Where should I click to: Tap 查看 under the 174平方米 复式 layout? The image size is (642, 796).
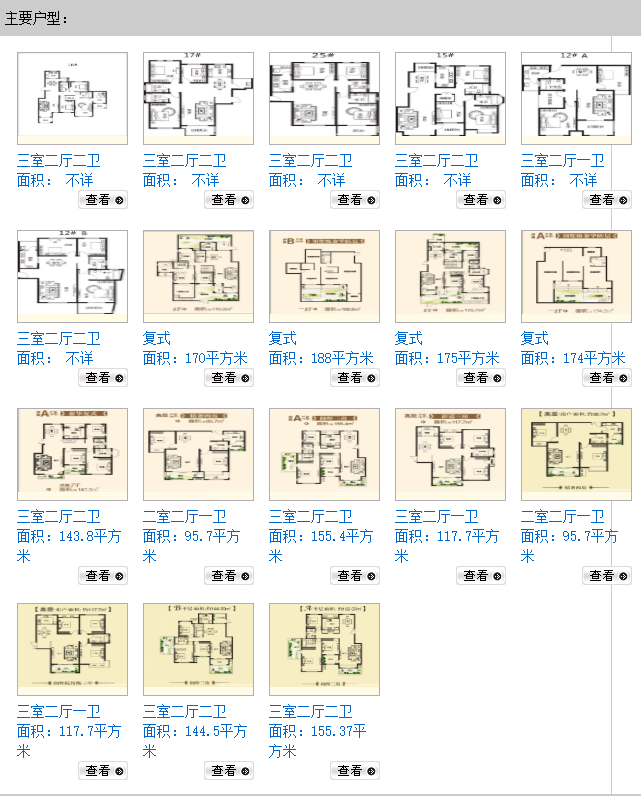(x=607, y=378)
